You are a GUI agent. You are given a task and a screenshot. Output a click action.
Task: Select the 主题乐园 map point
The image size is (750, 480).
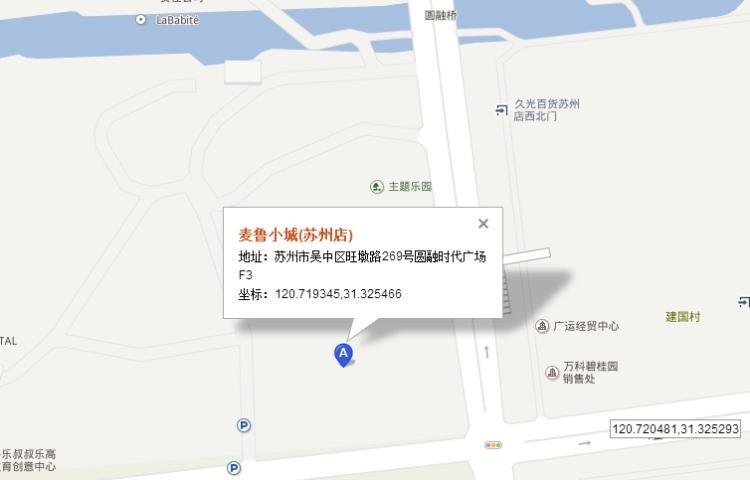tap(377, 187)
